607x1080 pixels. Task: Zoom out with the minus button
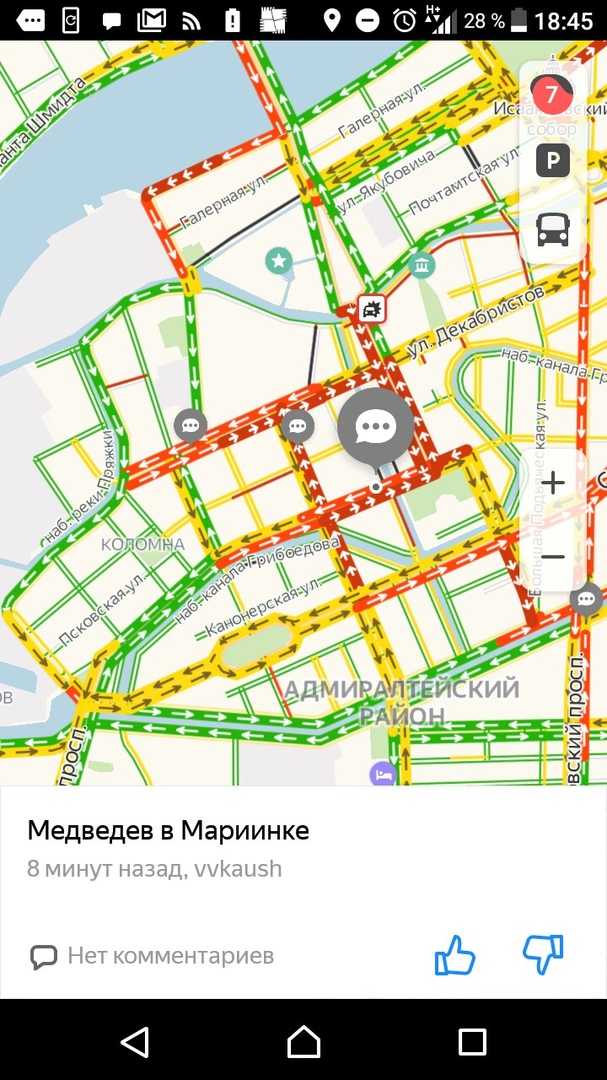[x=553, y=557]
